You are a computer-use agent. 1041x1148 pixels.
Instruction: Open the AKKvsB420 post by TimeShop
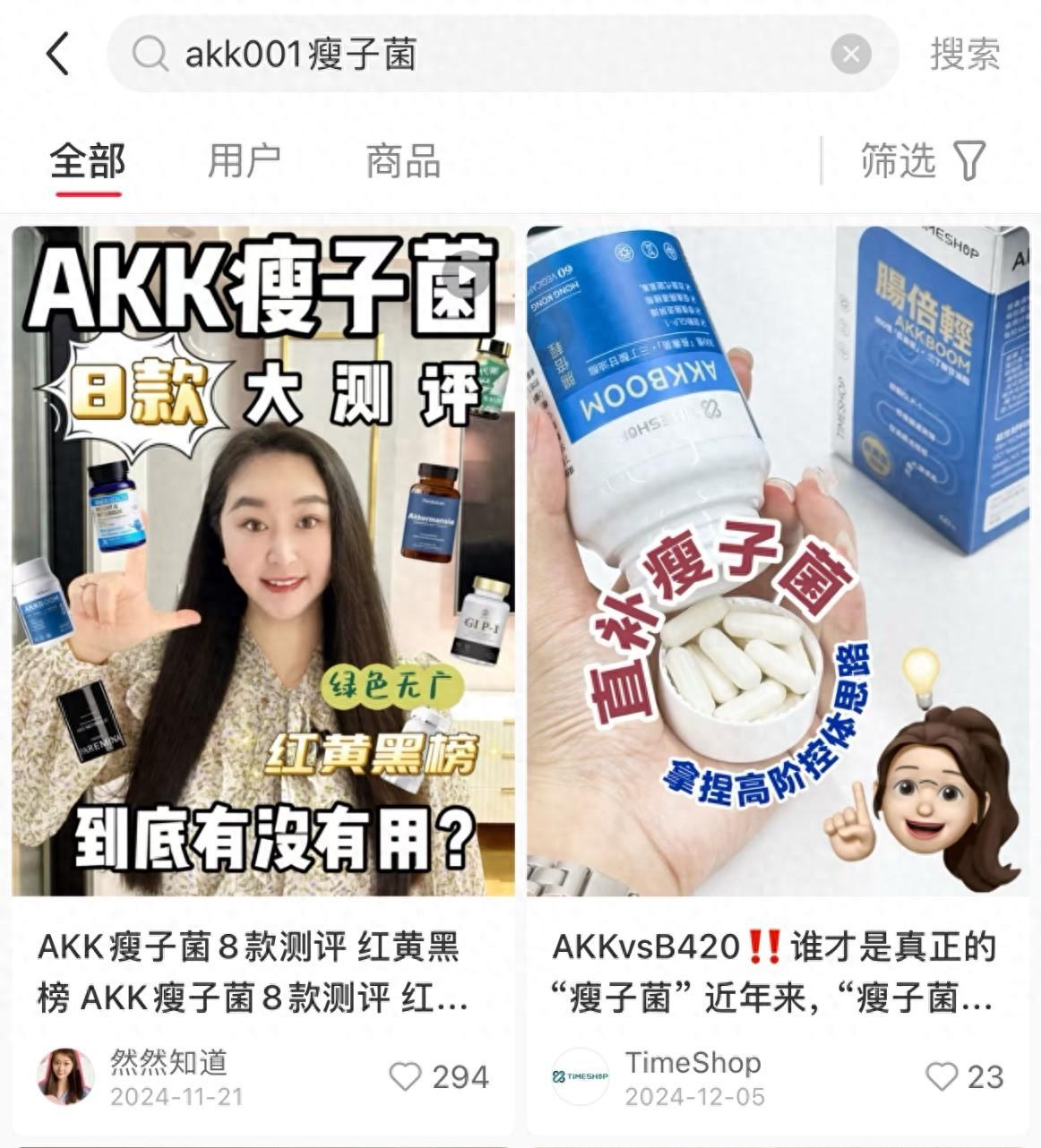point(777,561)
